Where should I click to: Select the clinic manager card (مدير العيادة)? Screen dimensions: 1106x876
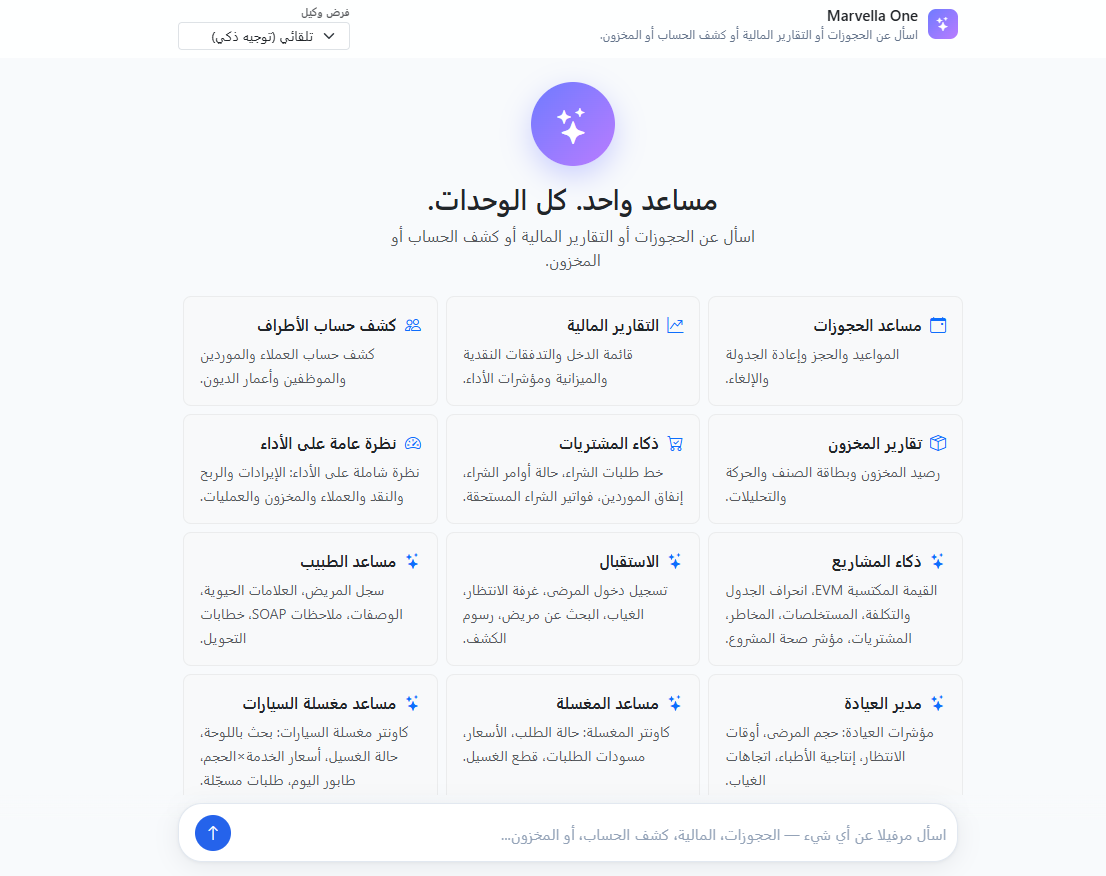tap(835, 735)
